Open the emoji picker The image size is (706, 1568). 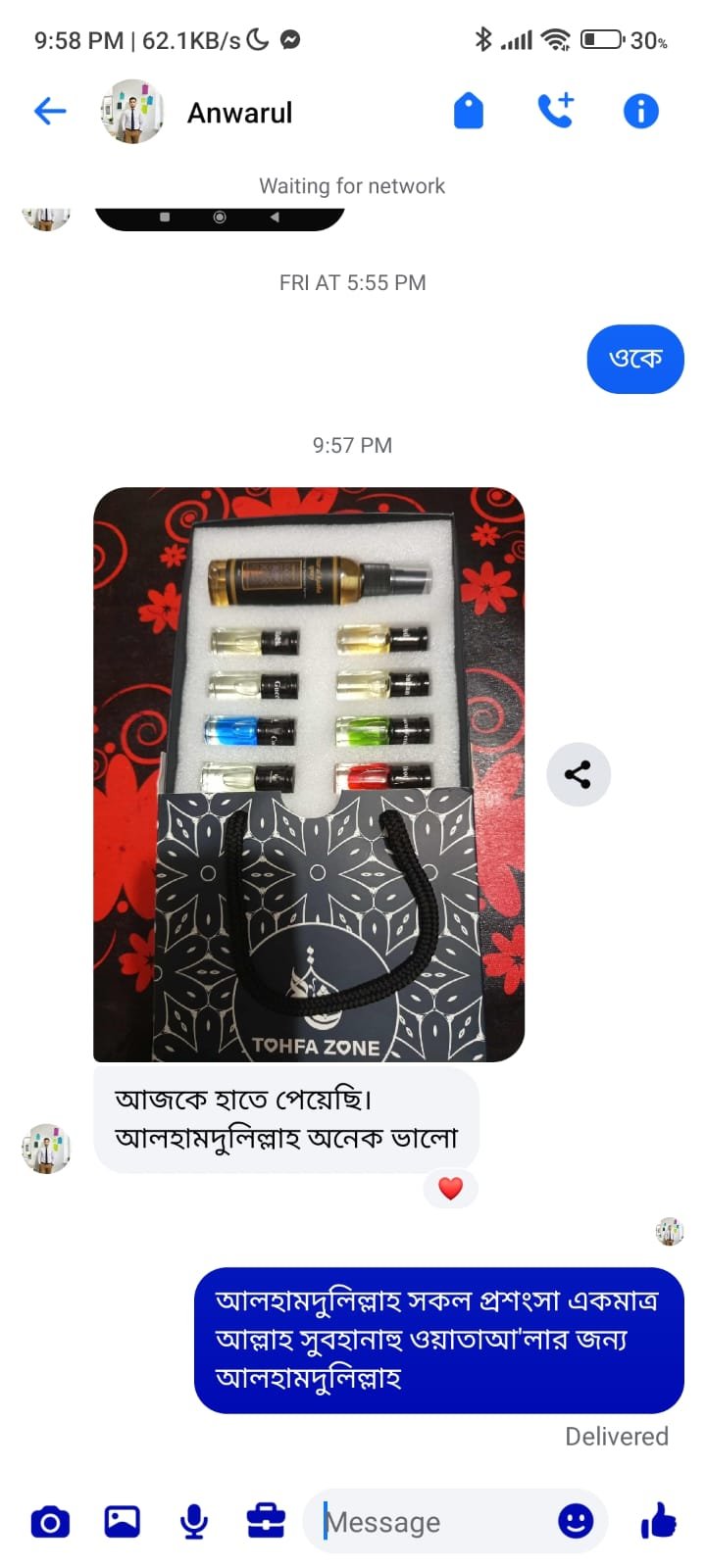[x=576, y=1521]
